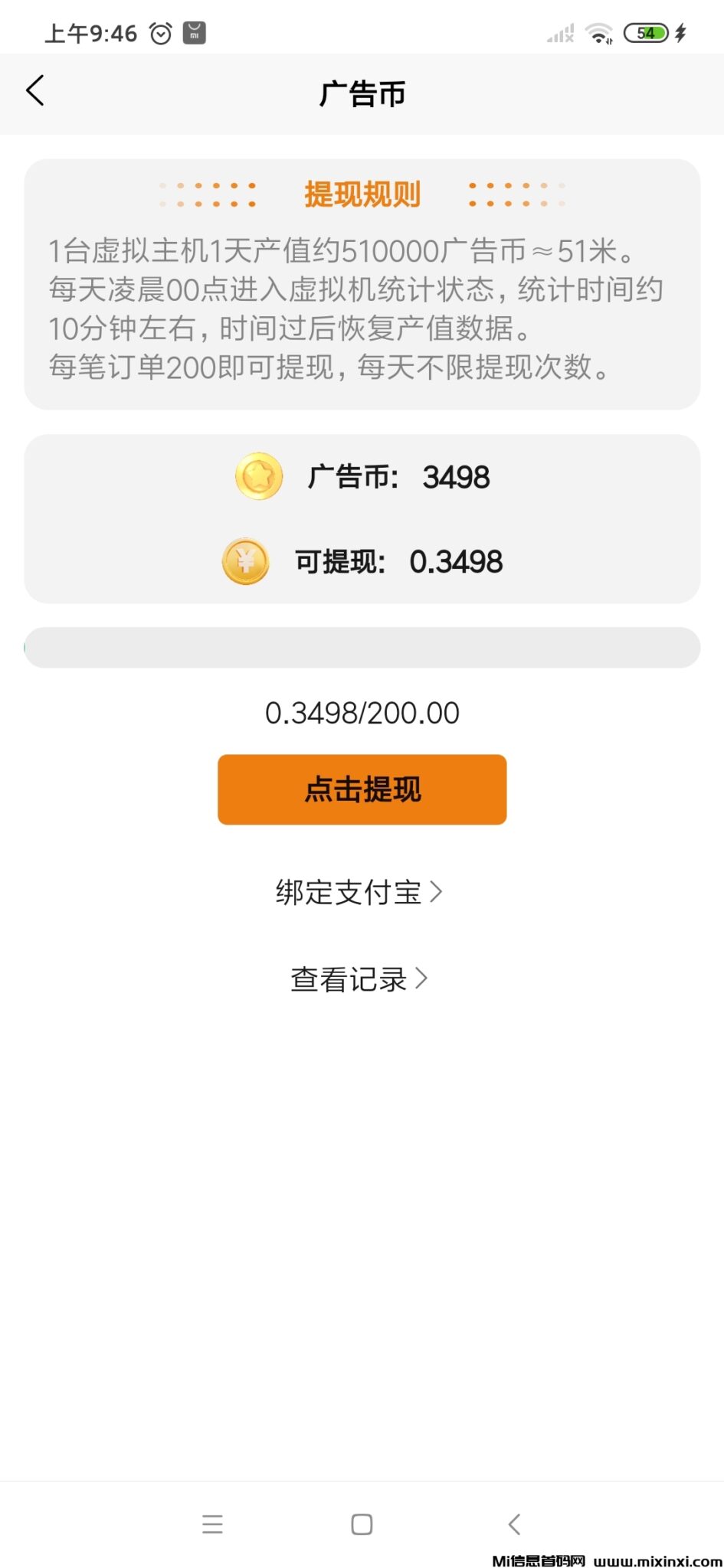
Task: Tap the battery indicator showing 54
Action: pos(647,32)
